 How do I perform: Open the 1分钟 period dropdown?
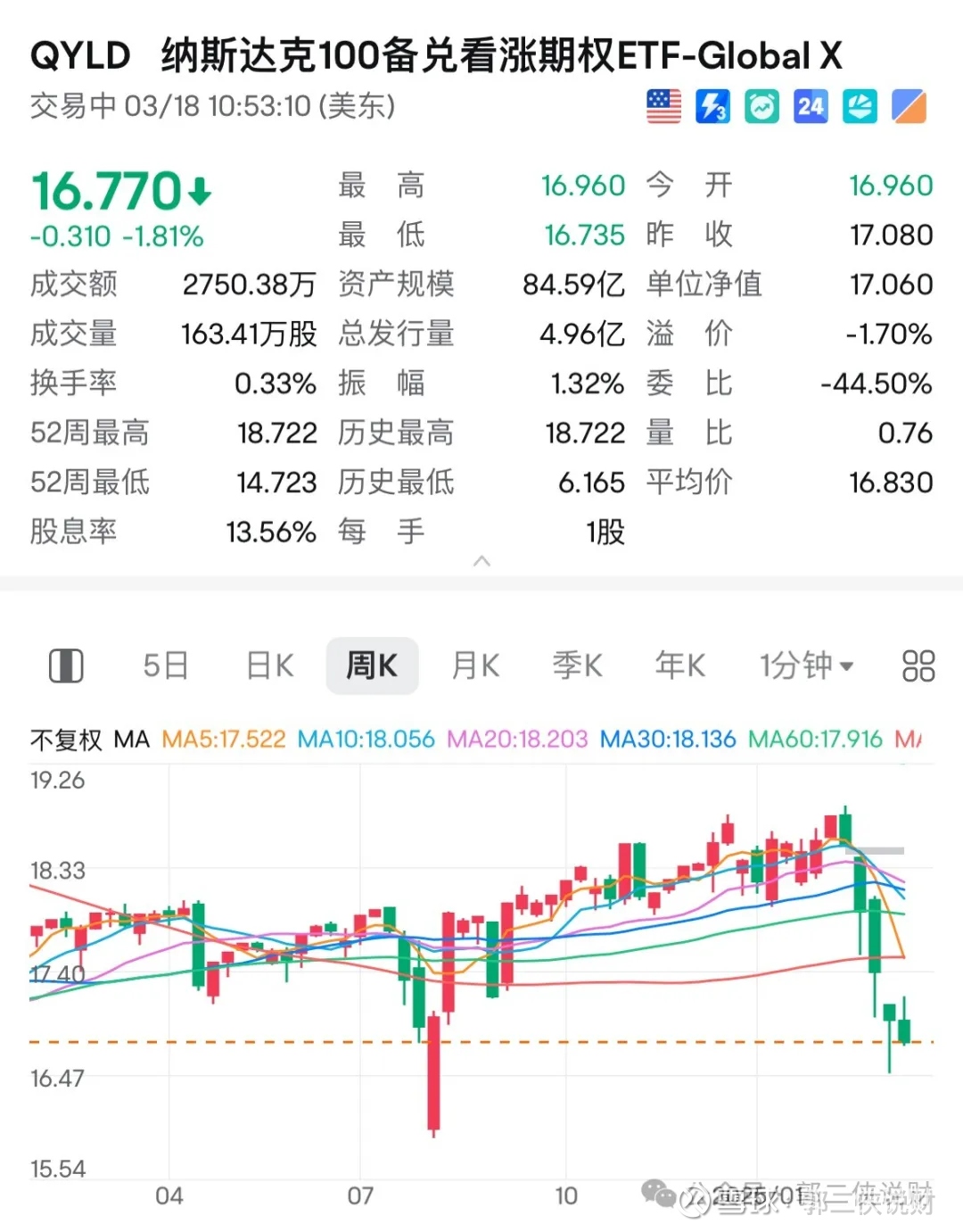tap(805, 665)
